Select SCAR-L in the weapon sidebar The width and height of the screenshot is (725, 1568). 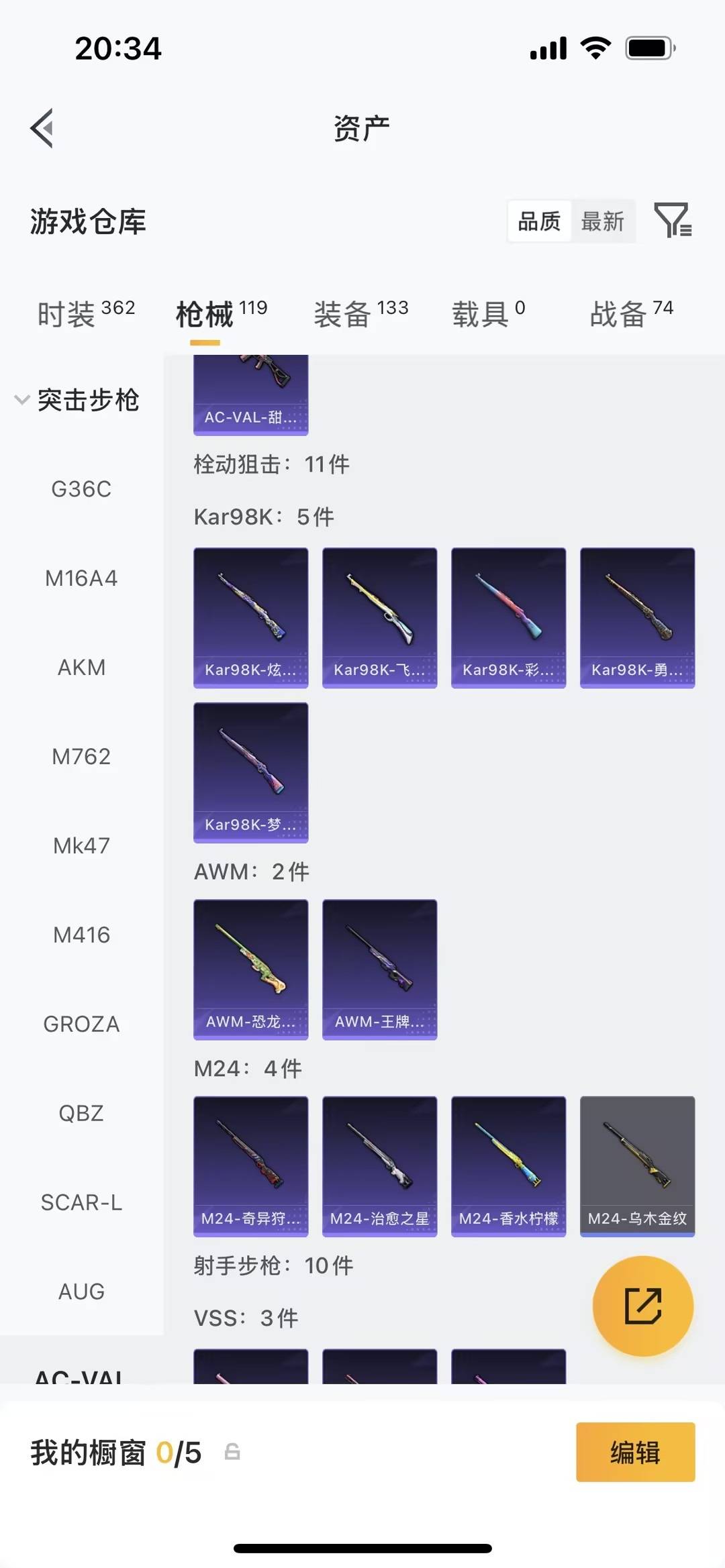pos(81,1202)
